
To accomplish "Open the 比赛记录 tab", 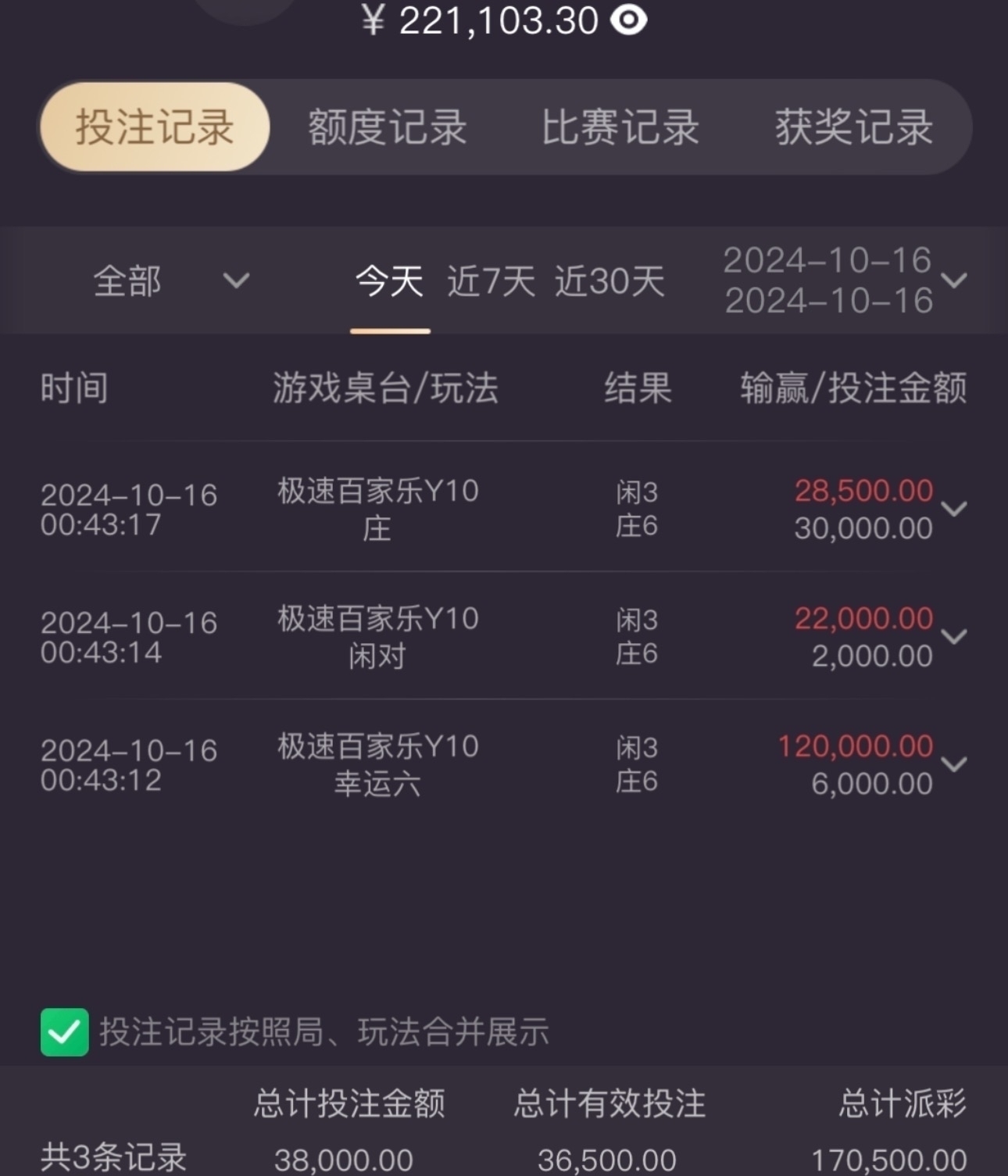I will tap(620, 127).
